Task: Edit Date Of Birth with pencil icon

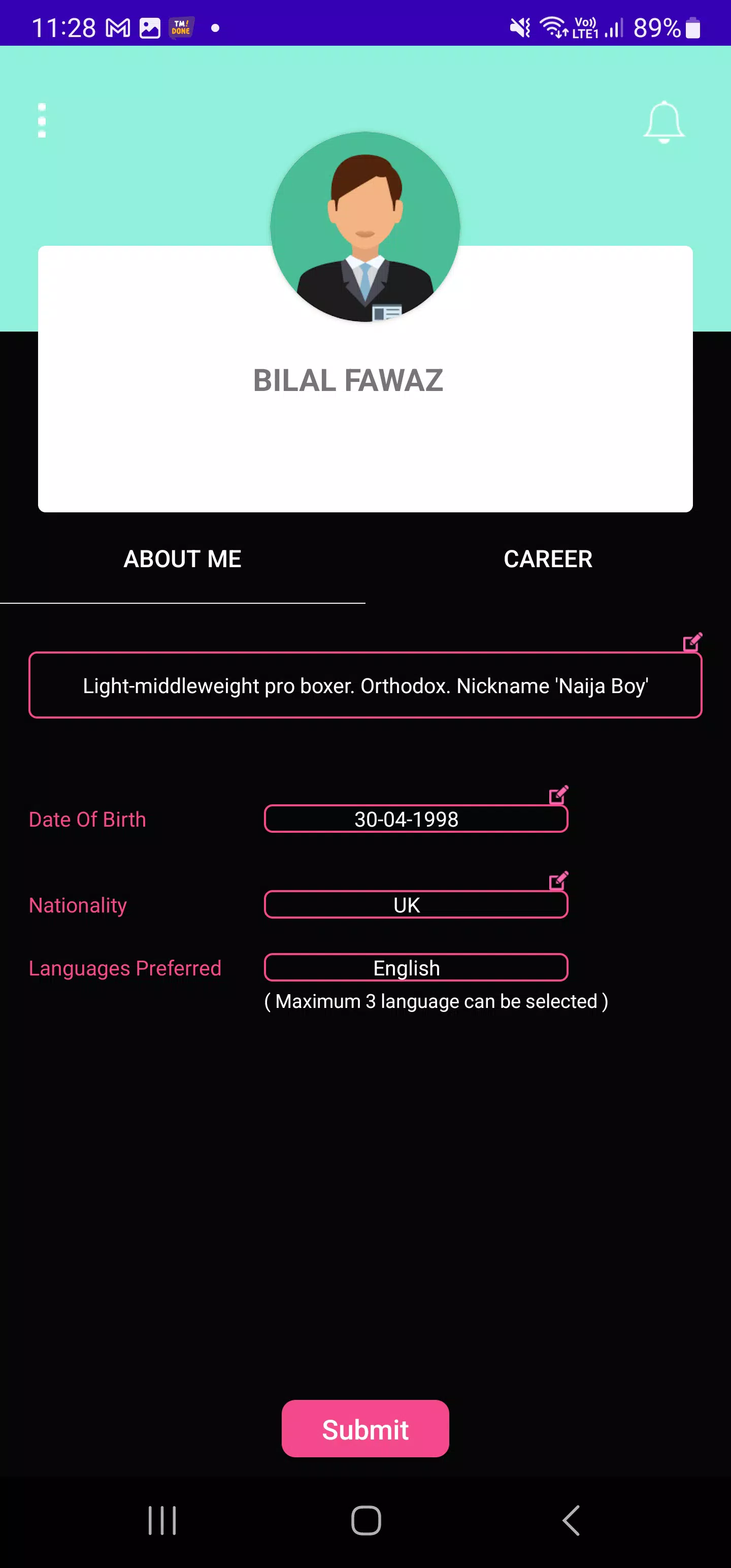Action: click(558, 794)
